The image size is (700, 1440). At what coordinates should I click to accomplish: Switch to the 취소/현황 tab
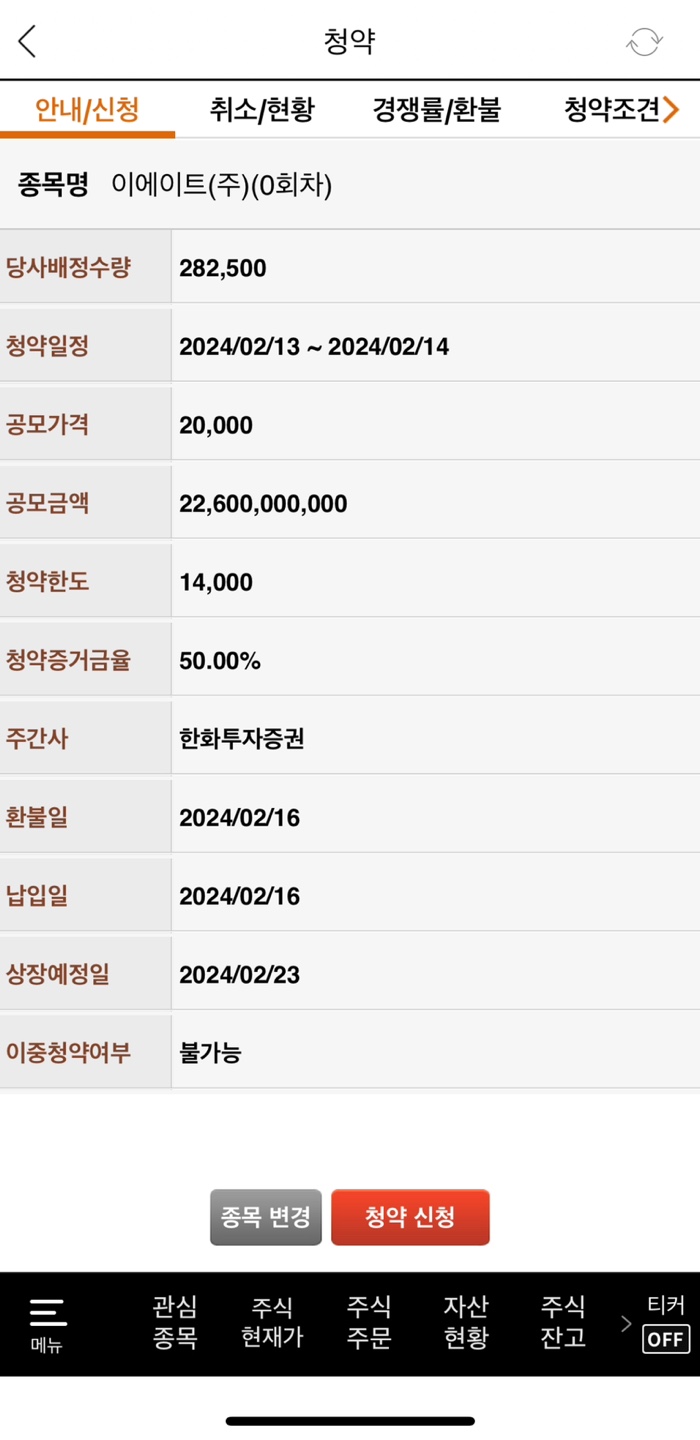tap(262, 109)
